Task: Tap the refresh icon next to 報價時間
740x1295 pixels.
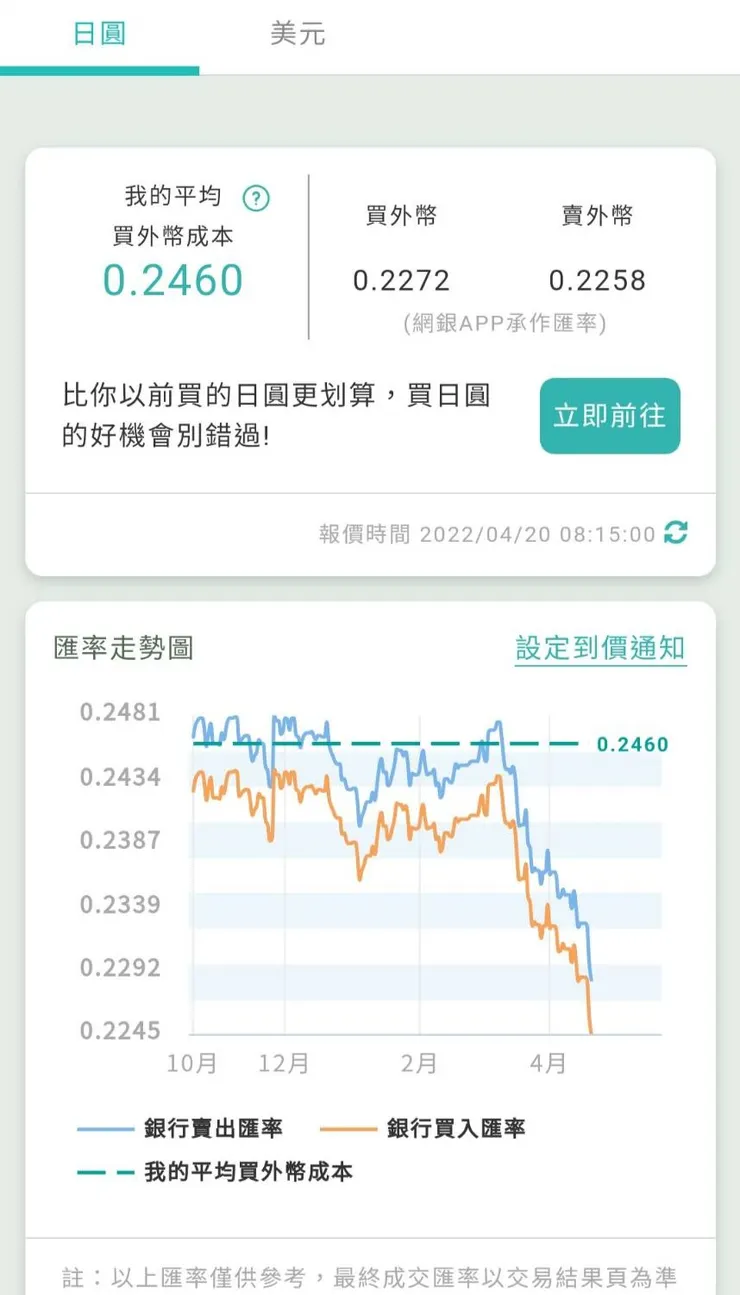Action: click(676, 534)
